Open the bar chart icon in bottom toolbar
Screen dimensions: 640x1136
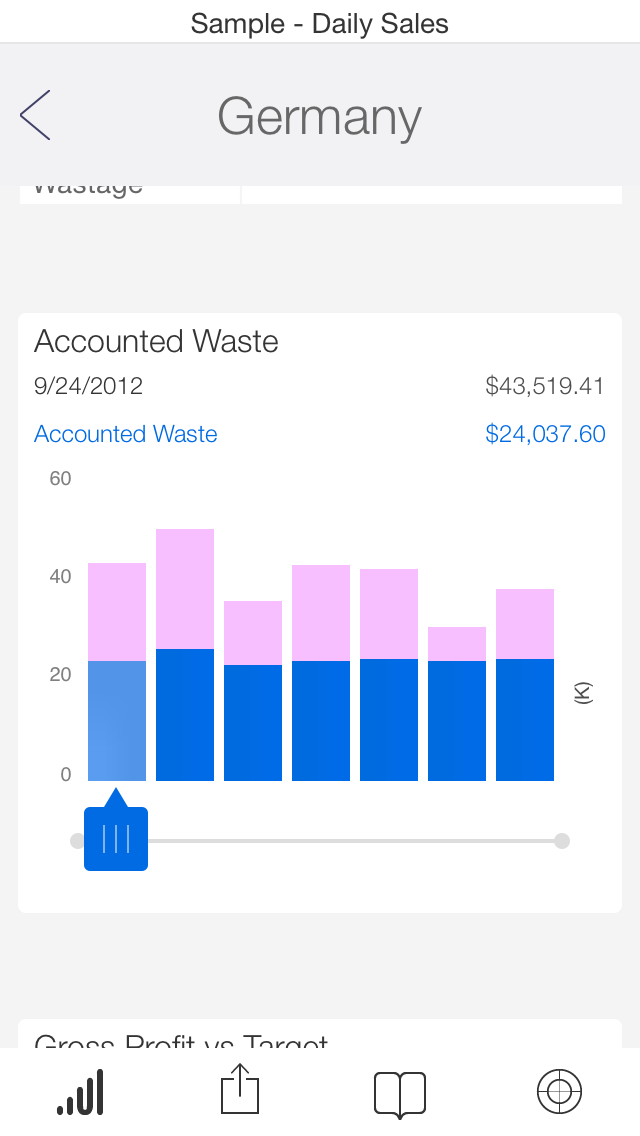point(80,1092)
